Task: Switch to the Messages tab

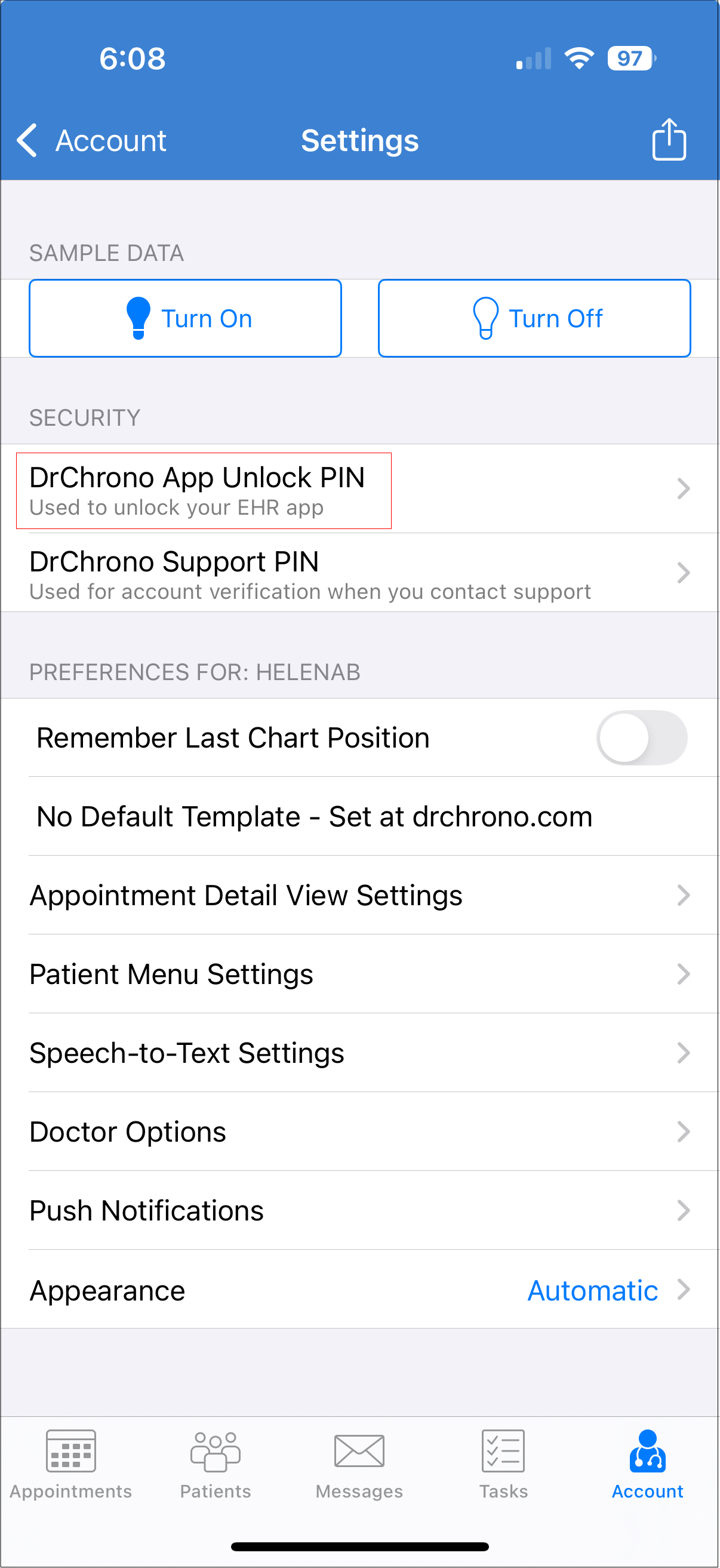Action: pos(359,1465)
